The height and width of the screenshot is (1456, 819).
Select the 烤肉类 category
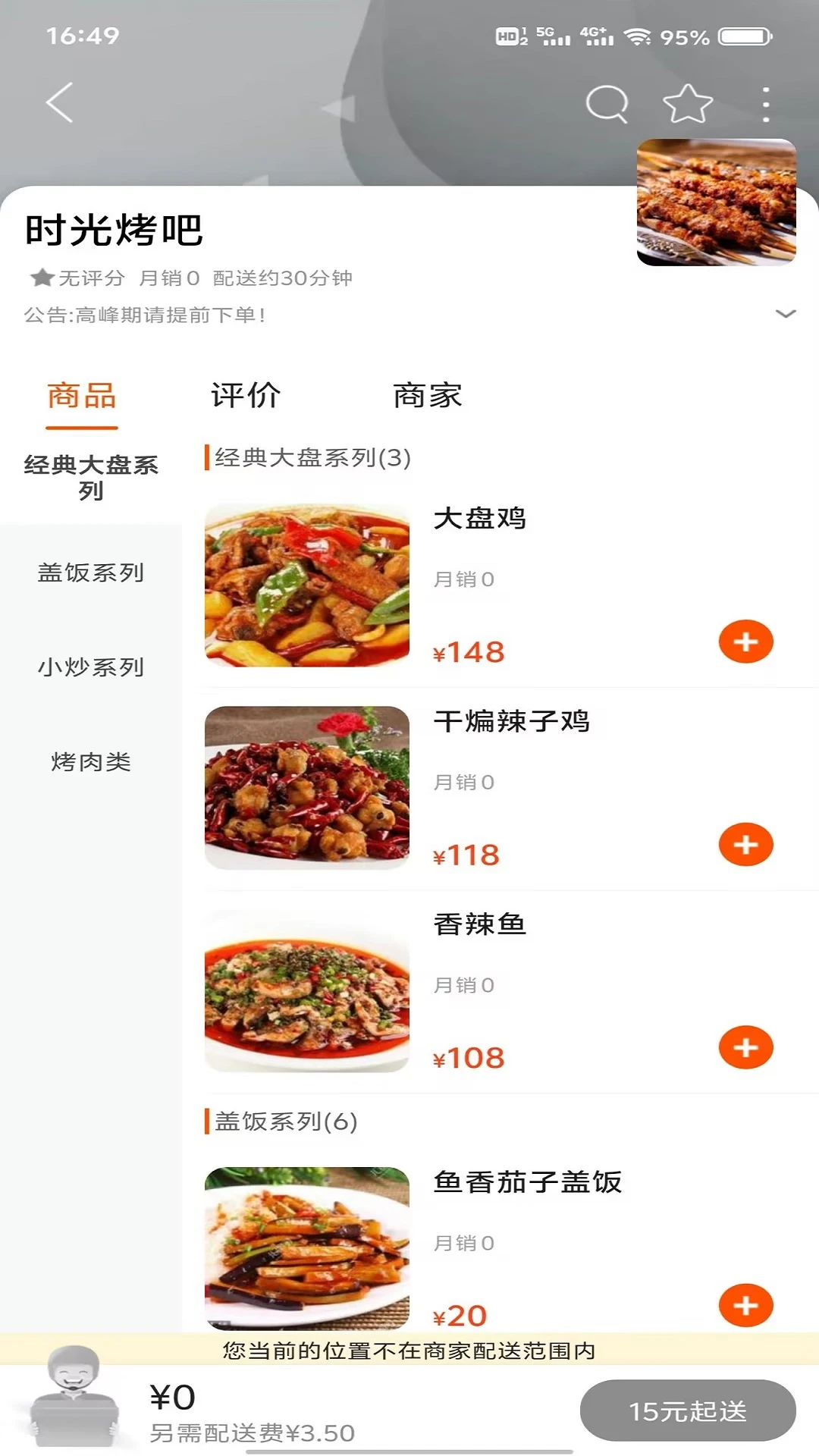click(x=90, y=764)
